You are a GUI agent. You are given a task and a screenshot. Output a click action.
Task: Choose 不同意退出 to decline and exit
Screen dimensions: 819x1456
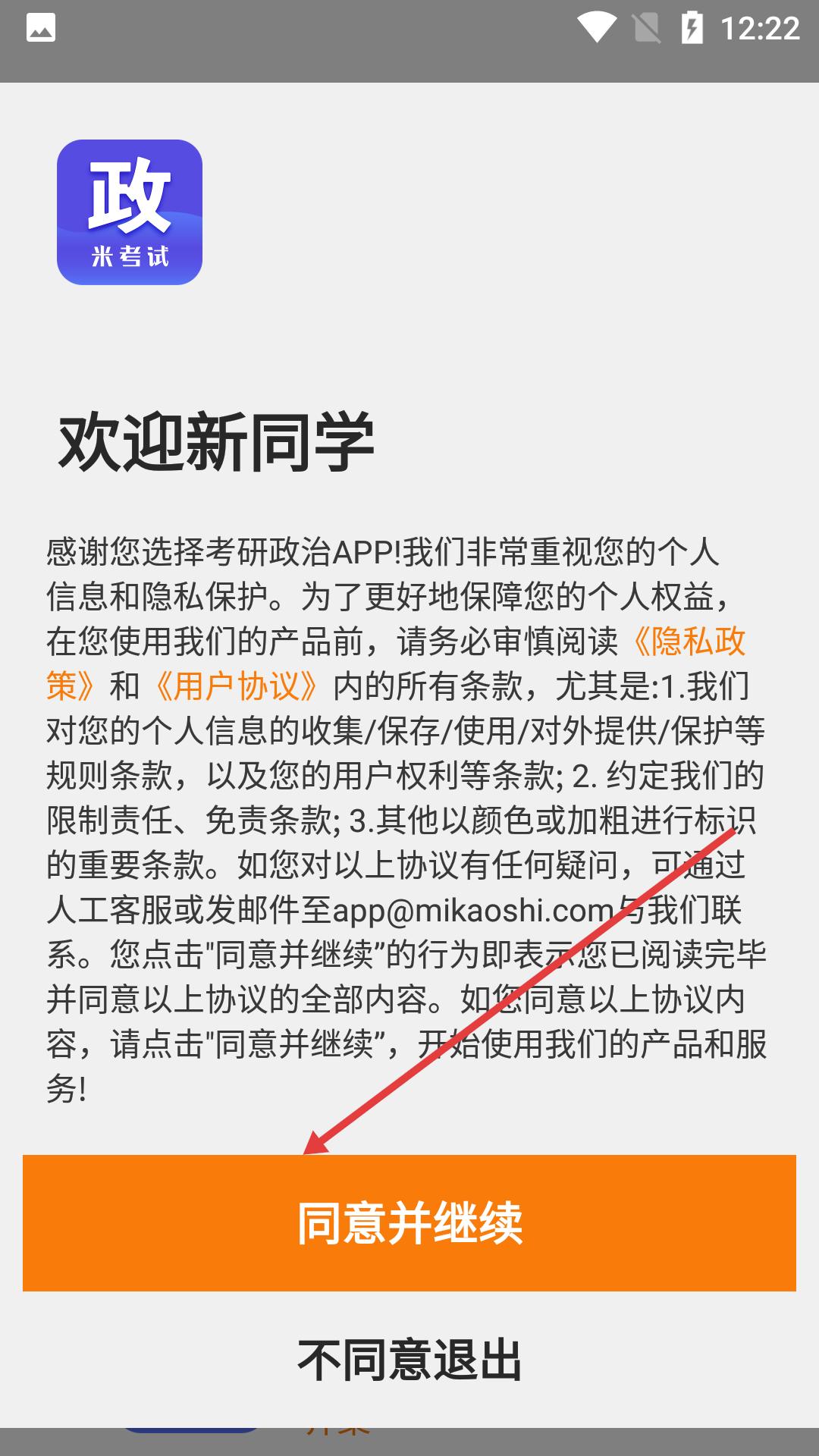pyautogui.click(x=409, y=1360)
